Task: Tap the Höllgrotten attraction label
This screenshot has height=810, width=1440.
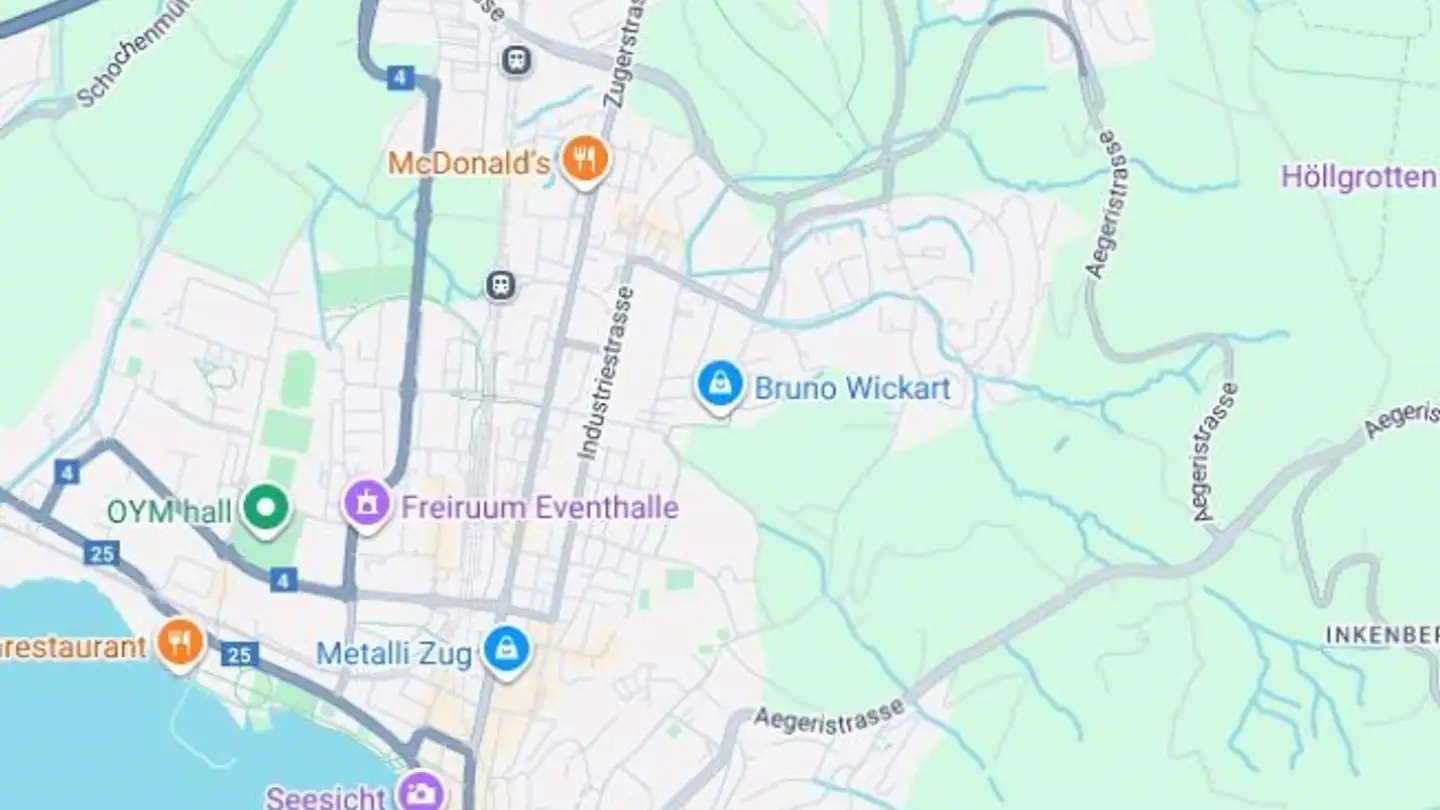Action: tap(1358, 178)
